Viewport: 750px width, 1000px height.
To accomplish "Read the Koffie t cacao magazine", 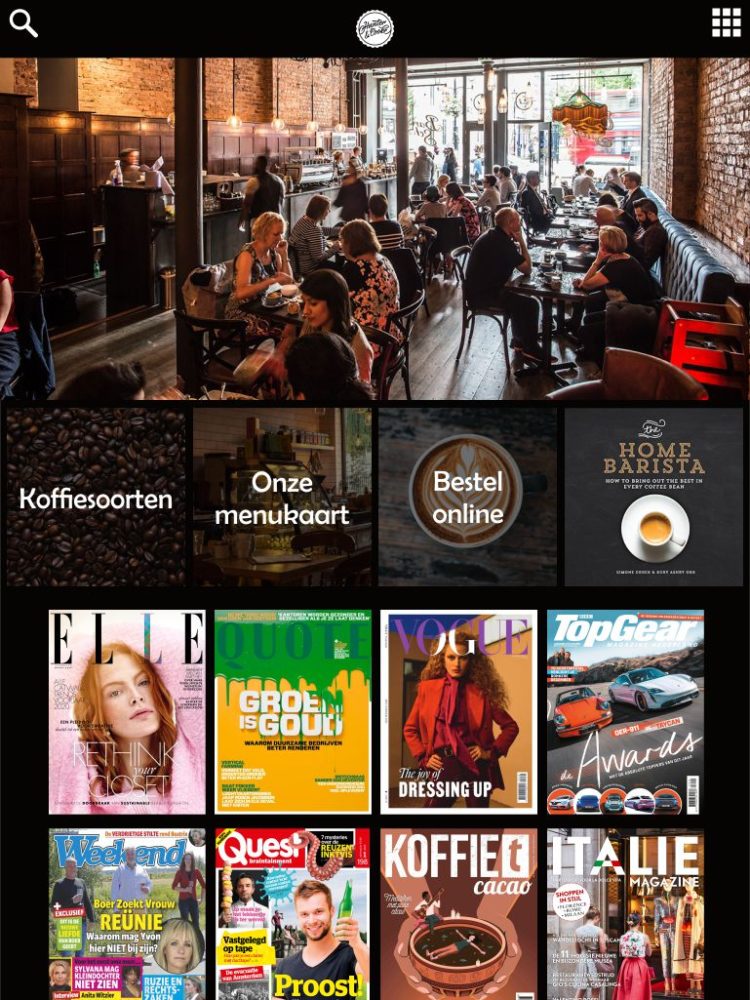I will (459, 914).
